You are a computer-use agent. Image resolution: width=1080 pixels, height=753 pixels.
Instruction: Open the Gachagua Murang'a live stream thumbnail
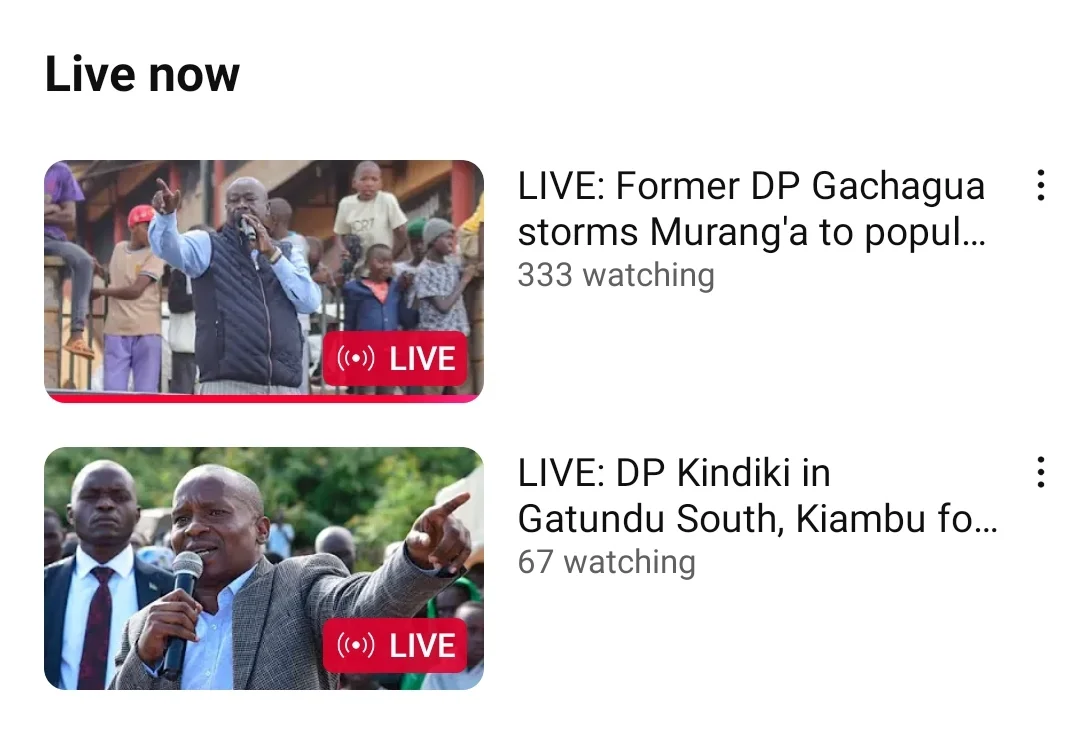tap(263, 281)
